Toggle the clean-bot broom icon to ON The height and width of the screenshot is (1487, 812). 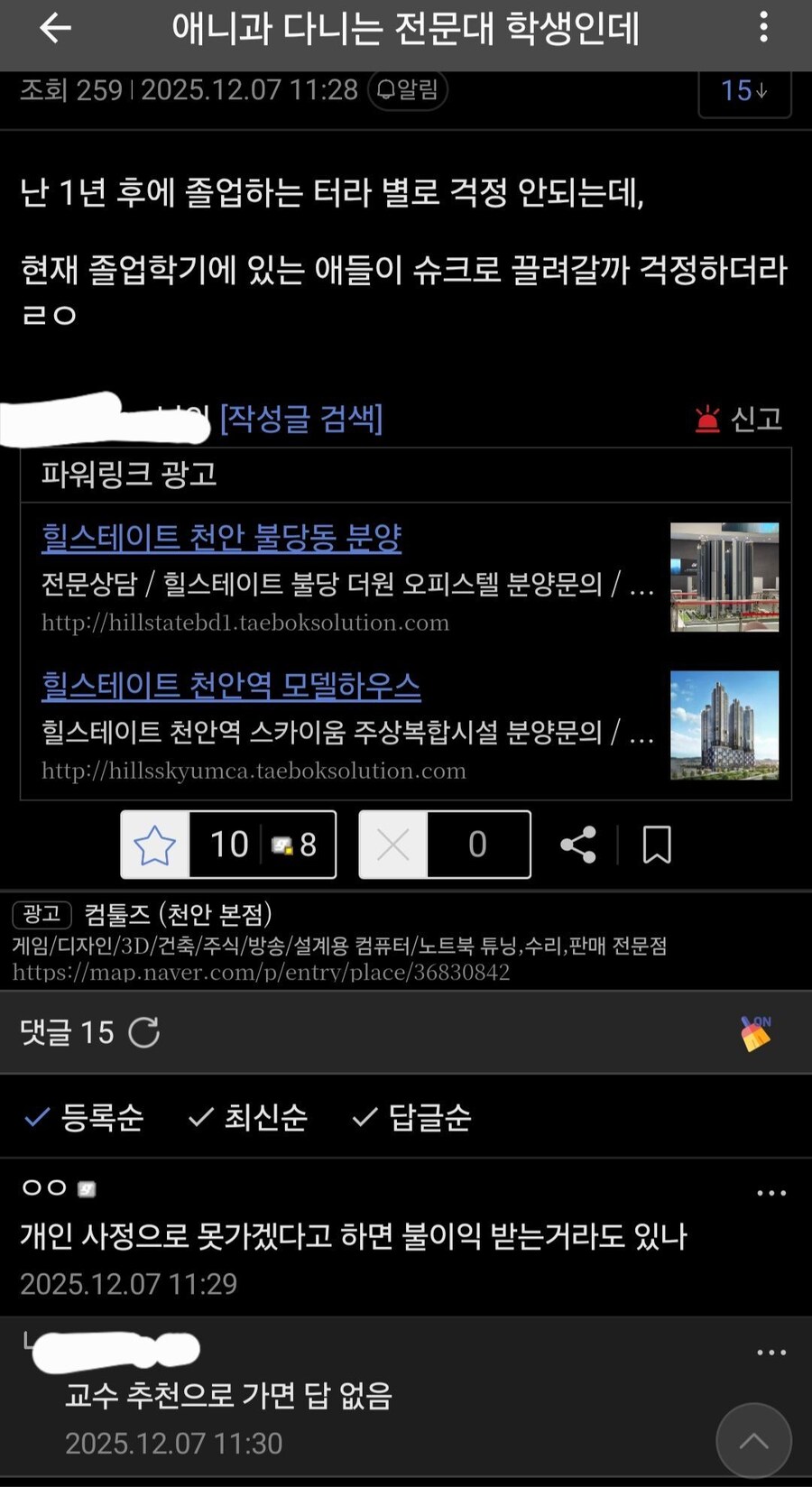tap(753, 1032)
